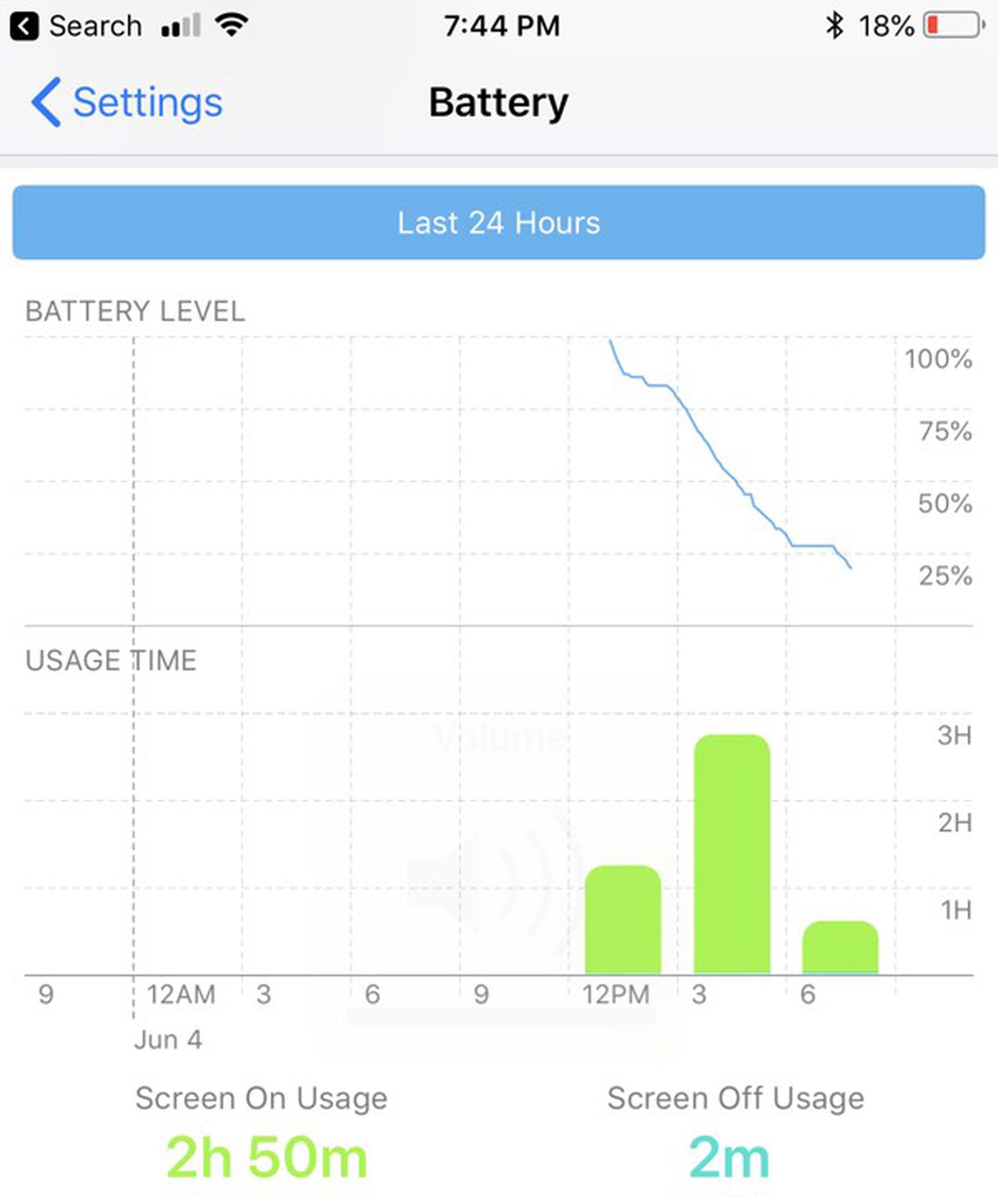Select the 3 PM usage time bar
The image size is (998, 1204).
pos(732,855)
